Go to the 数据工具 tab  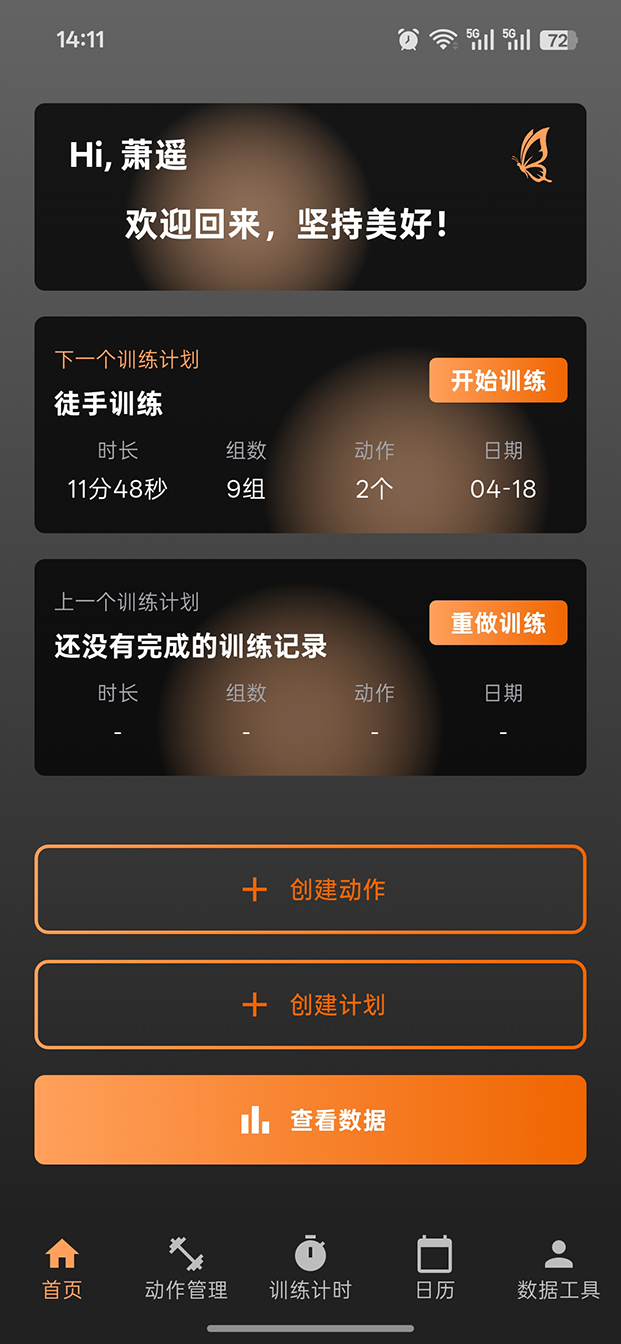point(558,1268)
